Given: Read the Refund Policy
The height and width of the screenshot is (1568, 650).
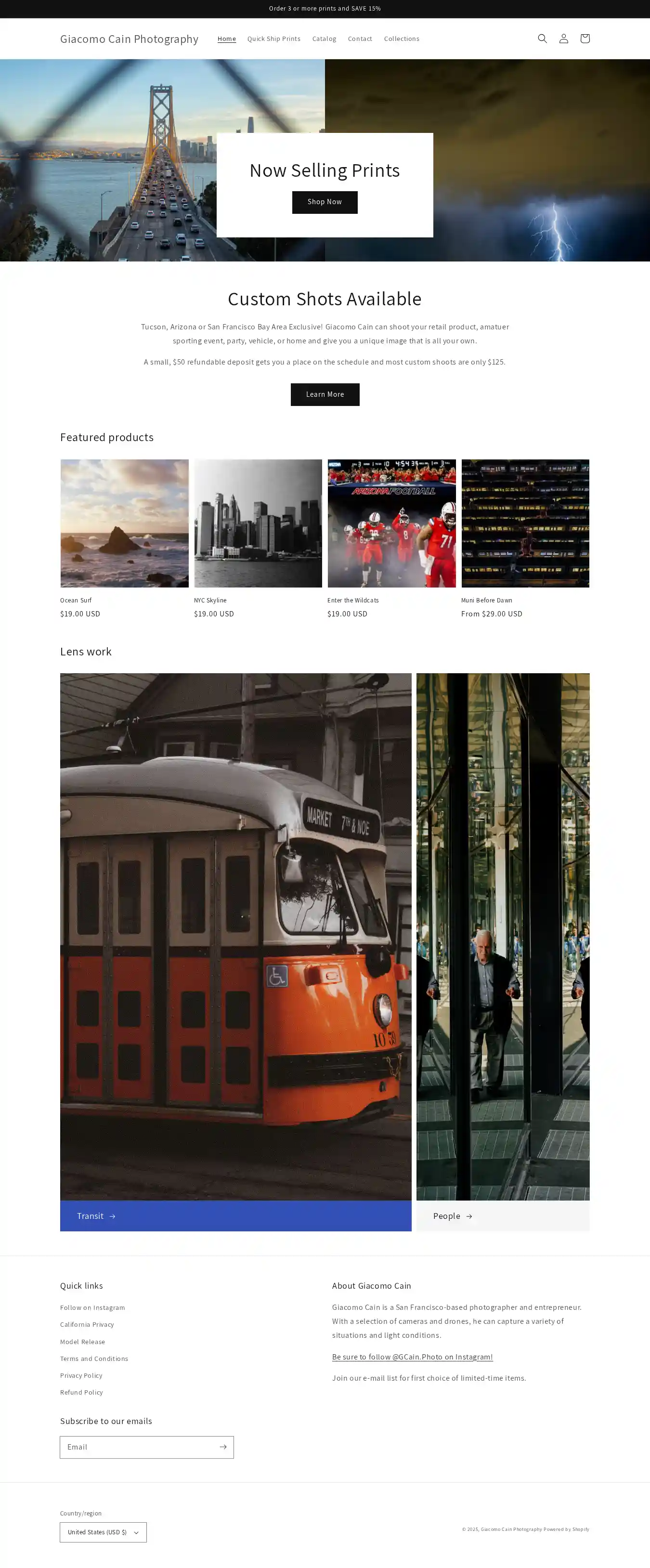Looking at the screenshot, I should 81,1392.
